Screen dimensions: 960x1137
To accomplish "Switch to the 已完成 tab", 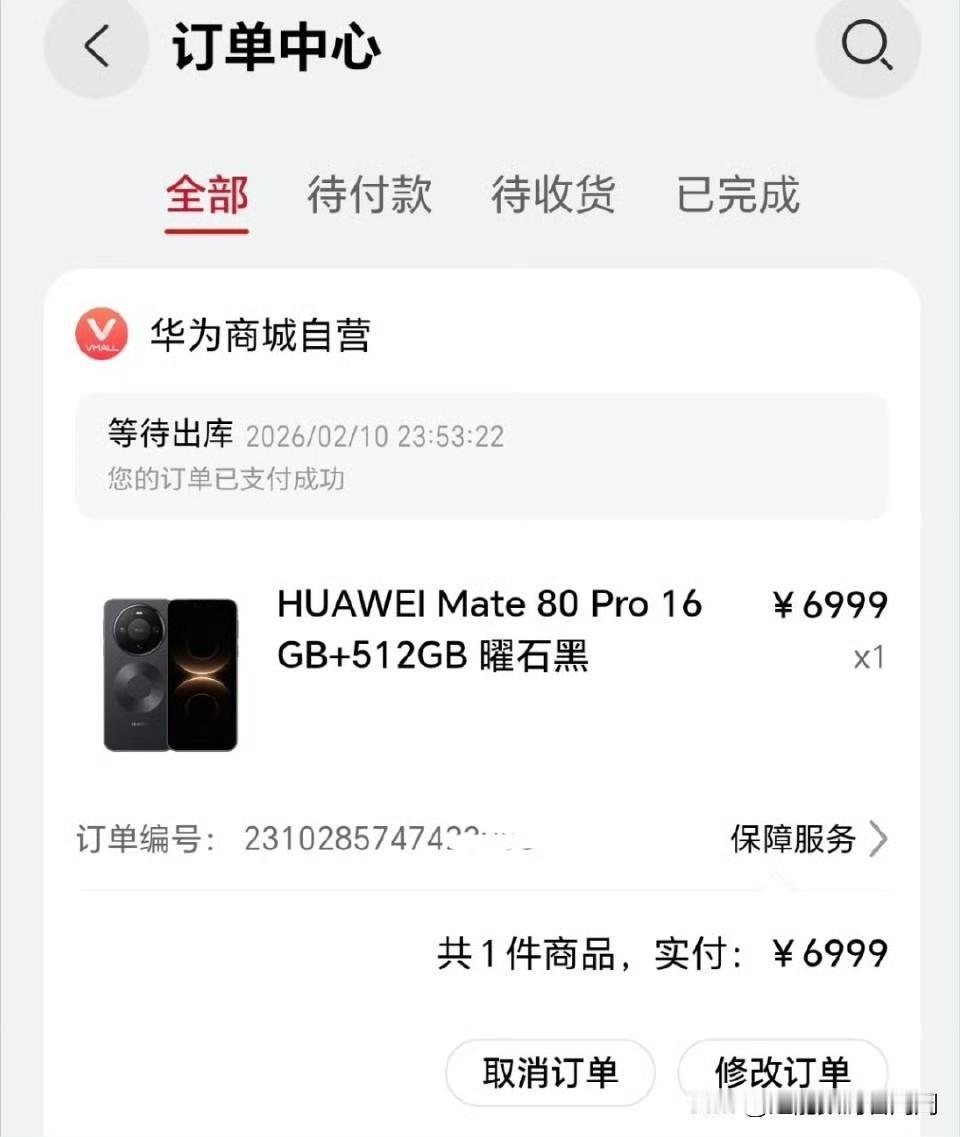I will point(737,196).
